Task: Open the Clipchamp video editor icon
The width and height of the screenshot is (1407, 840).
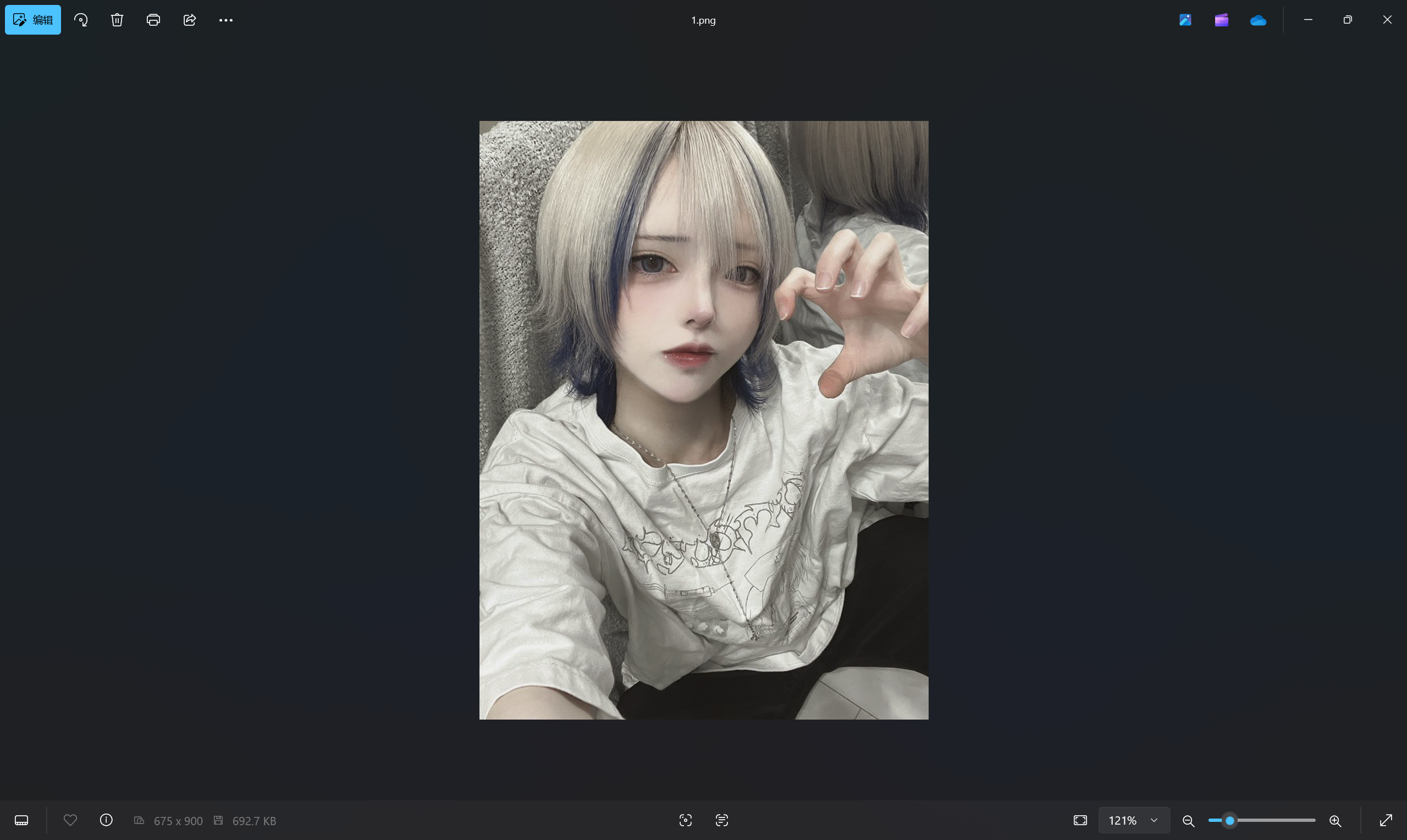Action: click(1221, 20)
